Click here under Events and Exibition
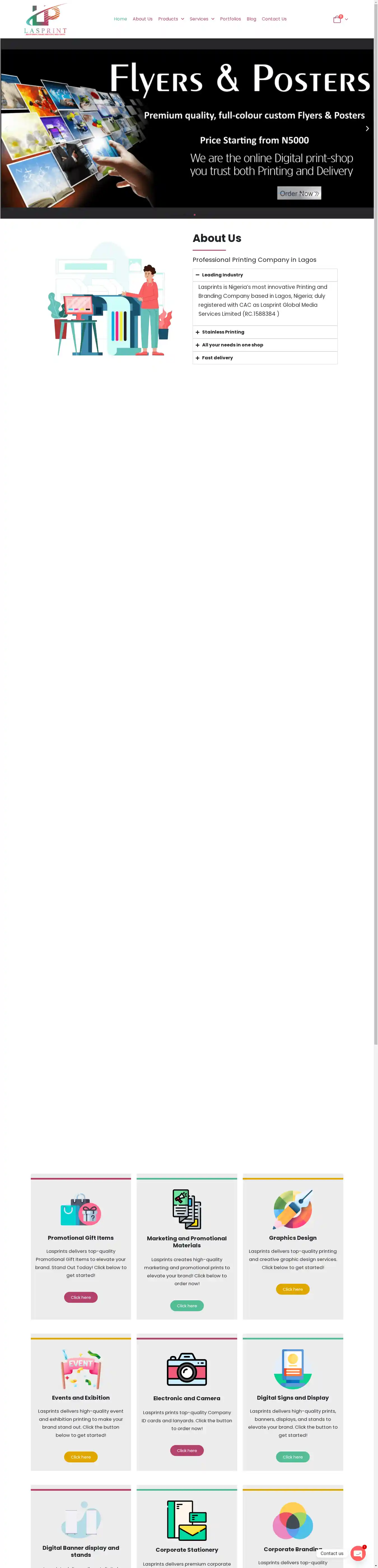Screen dimensions: 378x1568 tap(81, 1457)
